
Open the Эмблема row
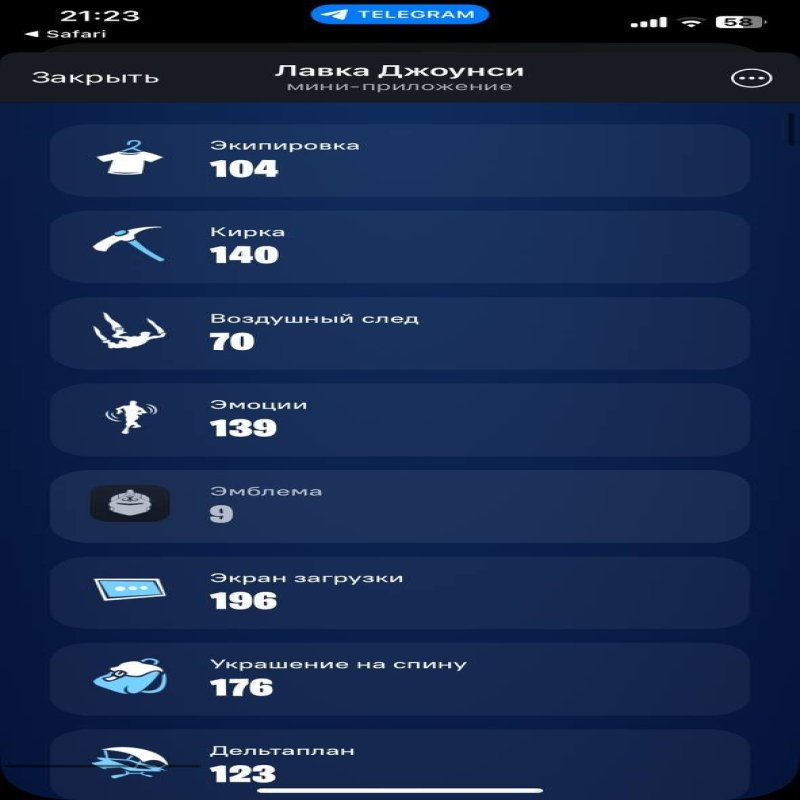pos(400,505)
